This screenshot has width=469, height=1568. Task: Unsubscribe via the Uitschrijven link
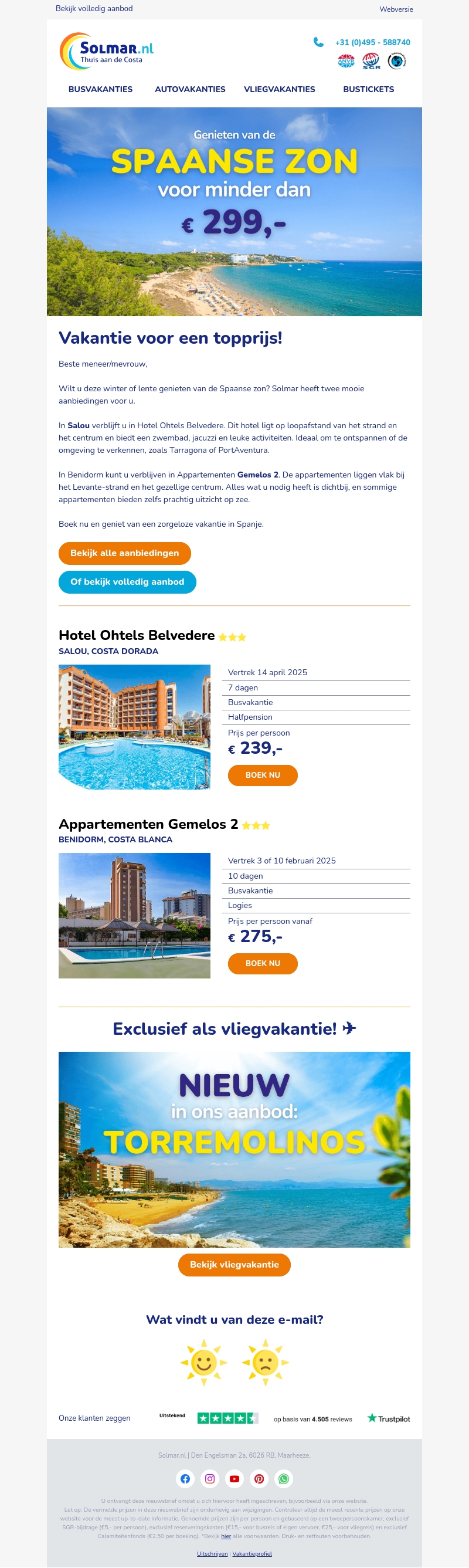(x=212, y=1553)
